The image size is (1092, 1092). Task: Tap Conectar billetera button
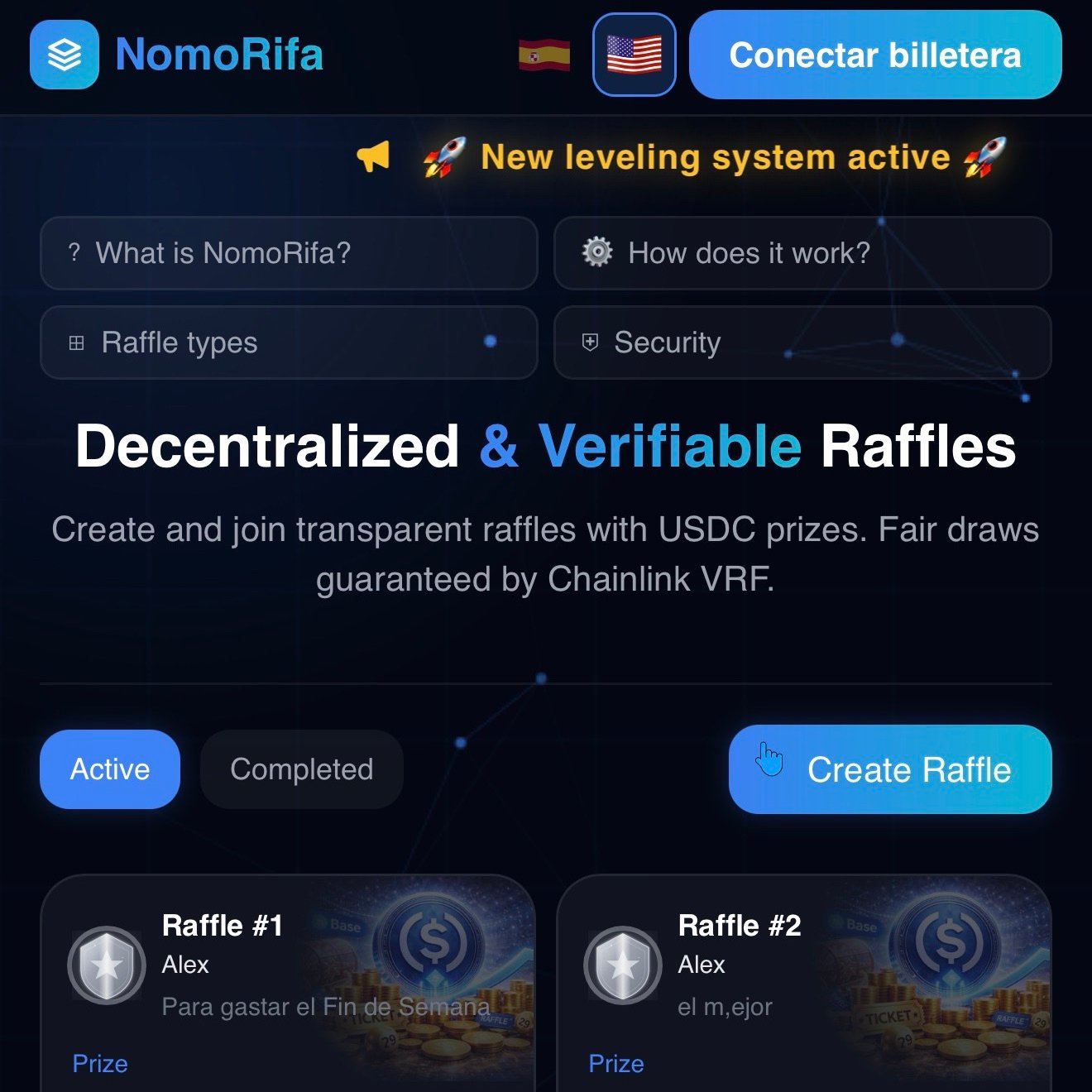875,55
